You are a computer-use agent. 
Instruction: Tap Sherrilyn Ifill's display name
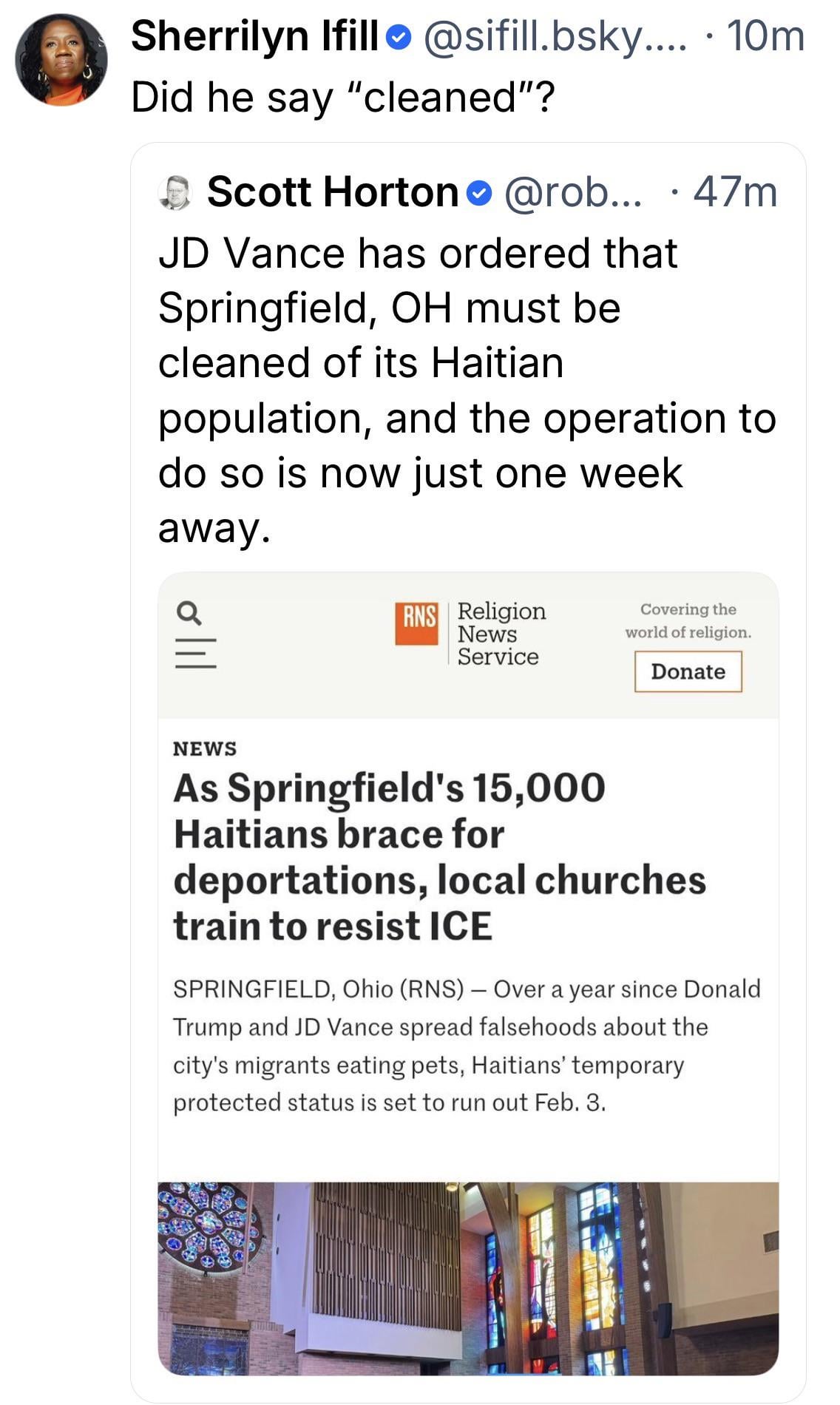point(254,35)
